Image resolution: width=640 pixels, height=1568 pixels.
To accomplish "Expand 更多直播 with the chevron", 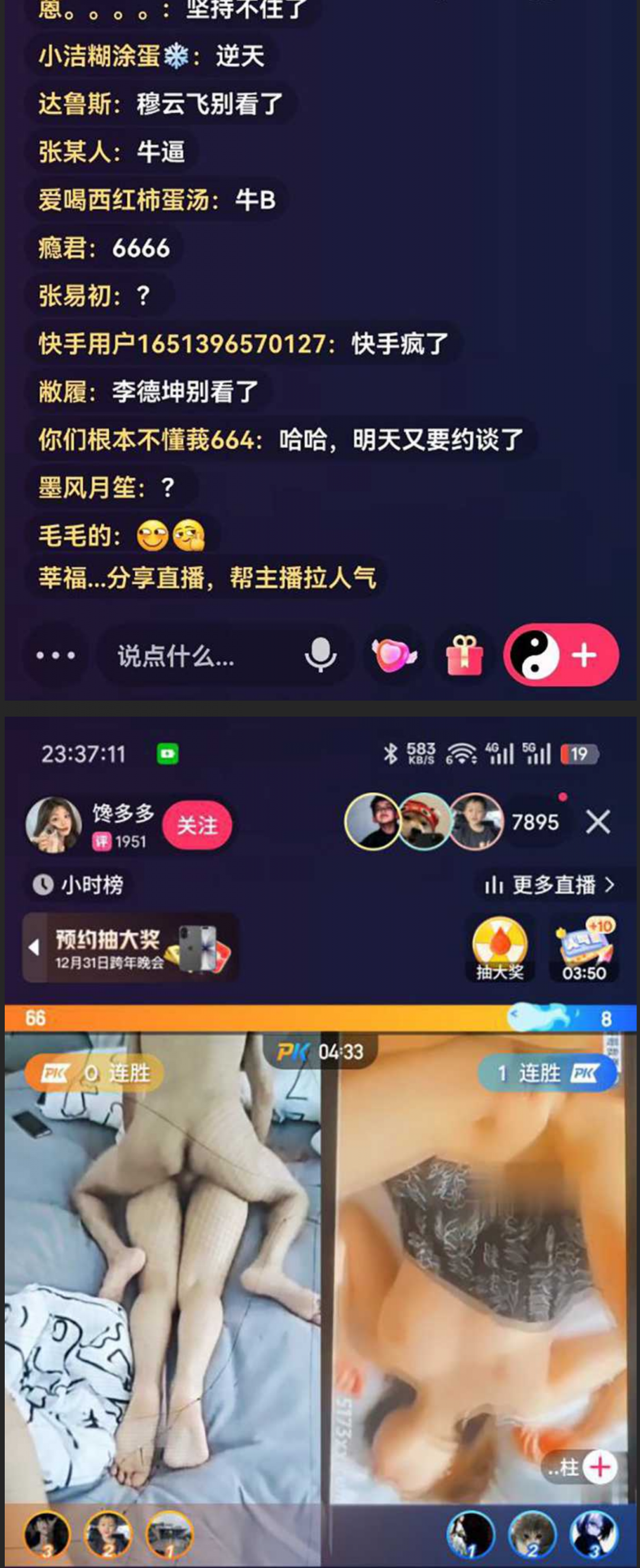I will click(611, 886).
